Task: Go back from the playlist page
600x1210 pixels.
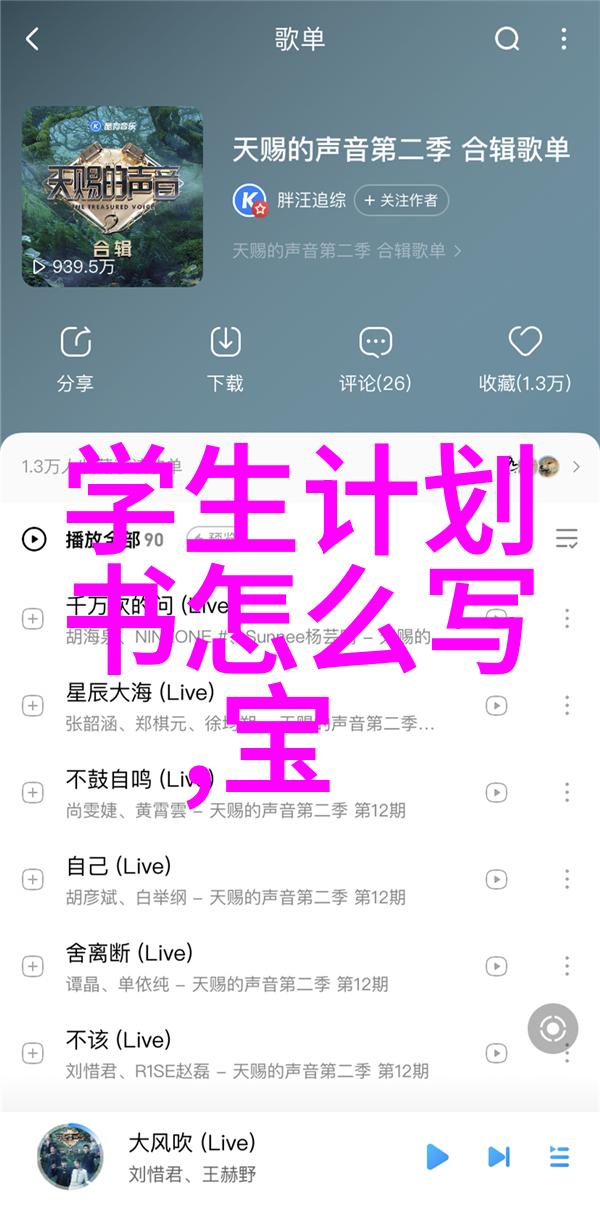Action: coord(32,39)
